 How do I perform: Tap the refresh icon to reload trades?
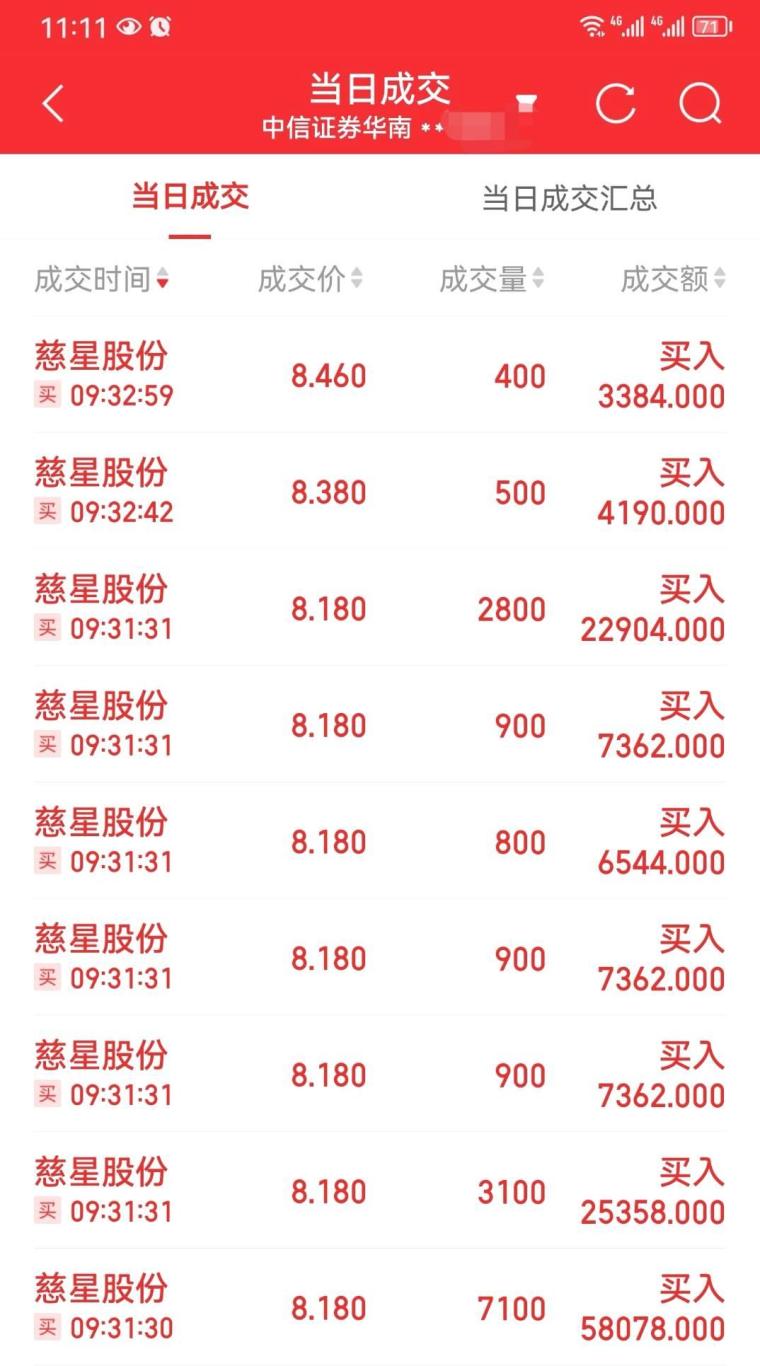point(616,104)
